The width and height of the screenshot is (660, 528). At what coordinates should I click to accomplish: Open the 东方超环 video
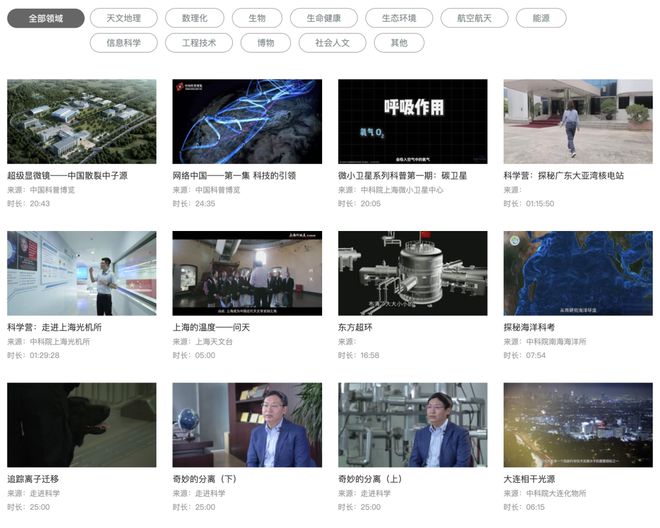point(412,273)
